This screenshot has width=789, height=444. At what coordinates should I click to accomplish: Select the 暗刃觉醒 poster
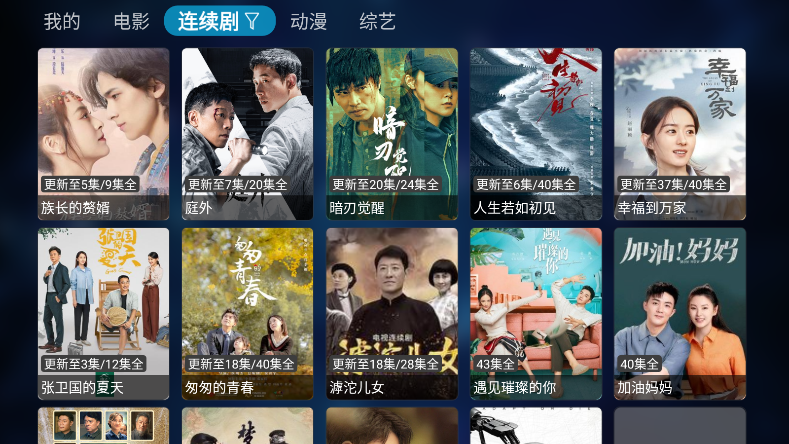point(392,133)
